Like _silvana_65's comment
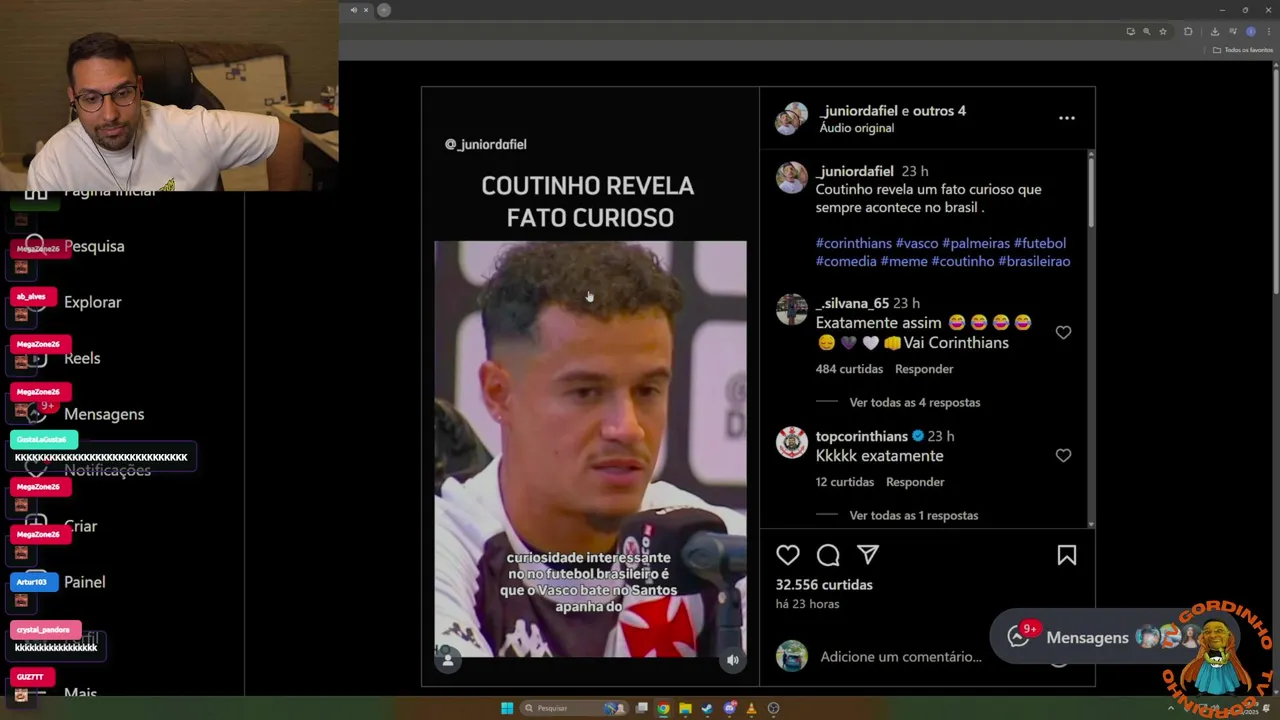The height and width of the screenshot is (720, 1280). (x=1063, y=333)
